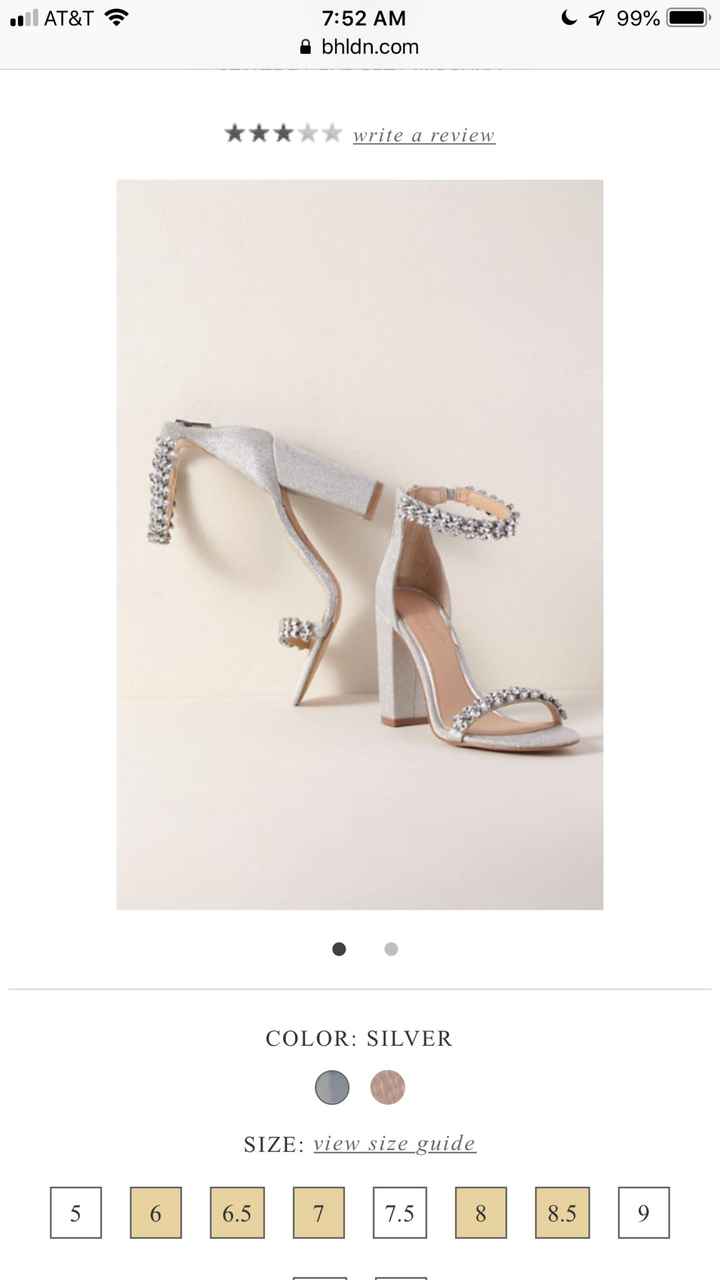
Task: Select the blush color swatch
Action: pos(387,1087)
